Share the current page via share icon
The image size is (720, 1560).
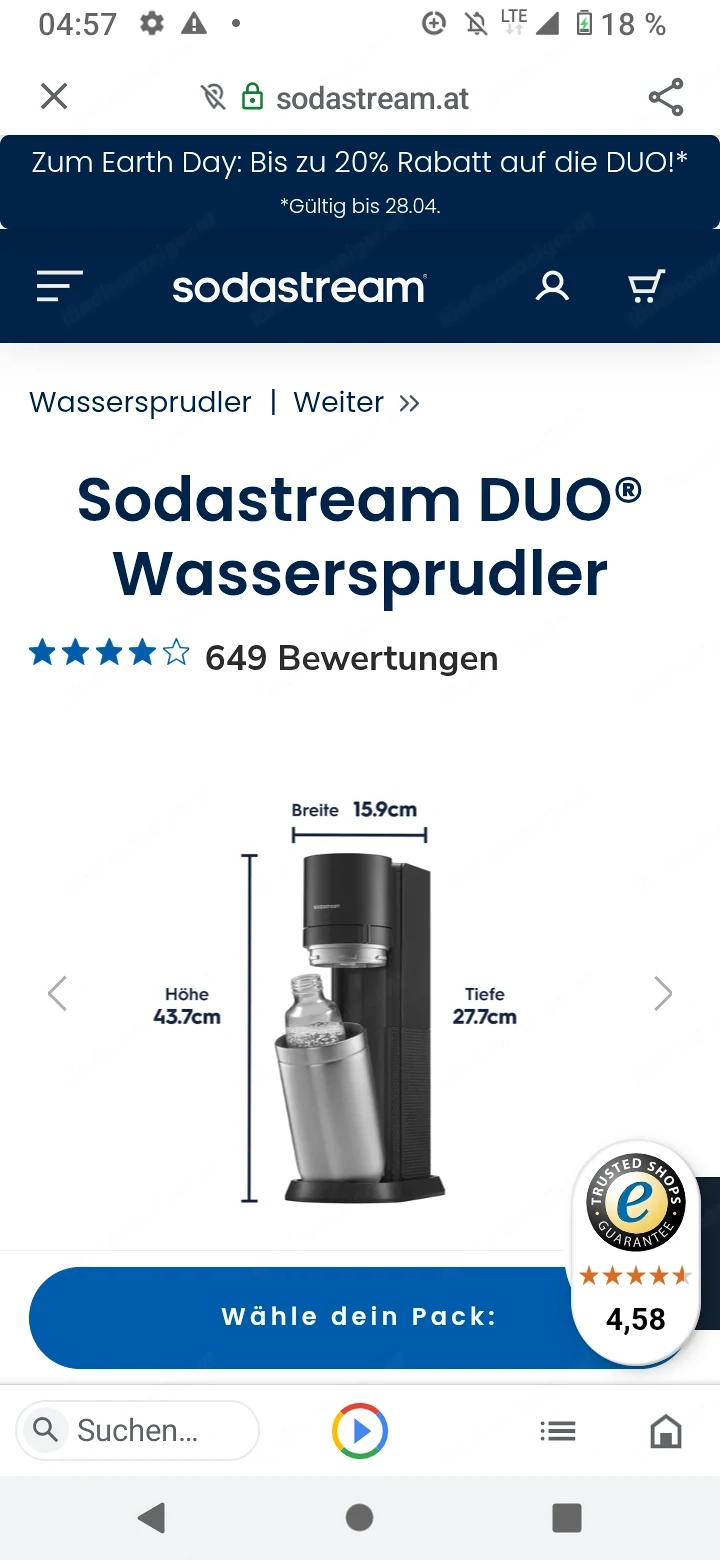tap(666, 96)
